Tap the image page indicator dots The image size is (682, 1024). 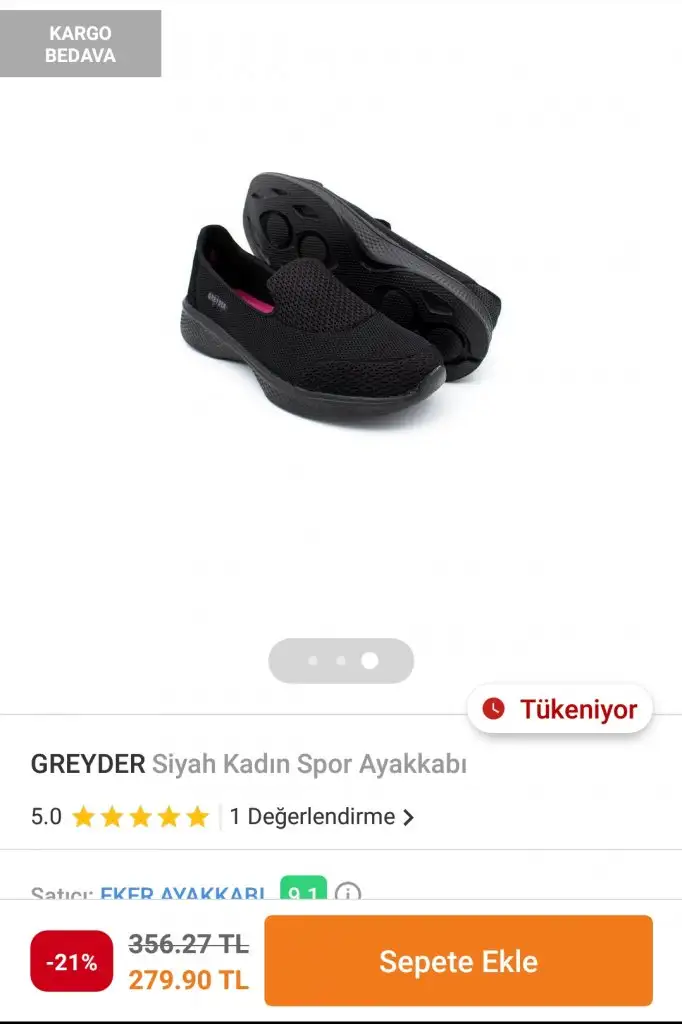tap(341, 661)
